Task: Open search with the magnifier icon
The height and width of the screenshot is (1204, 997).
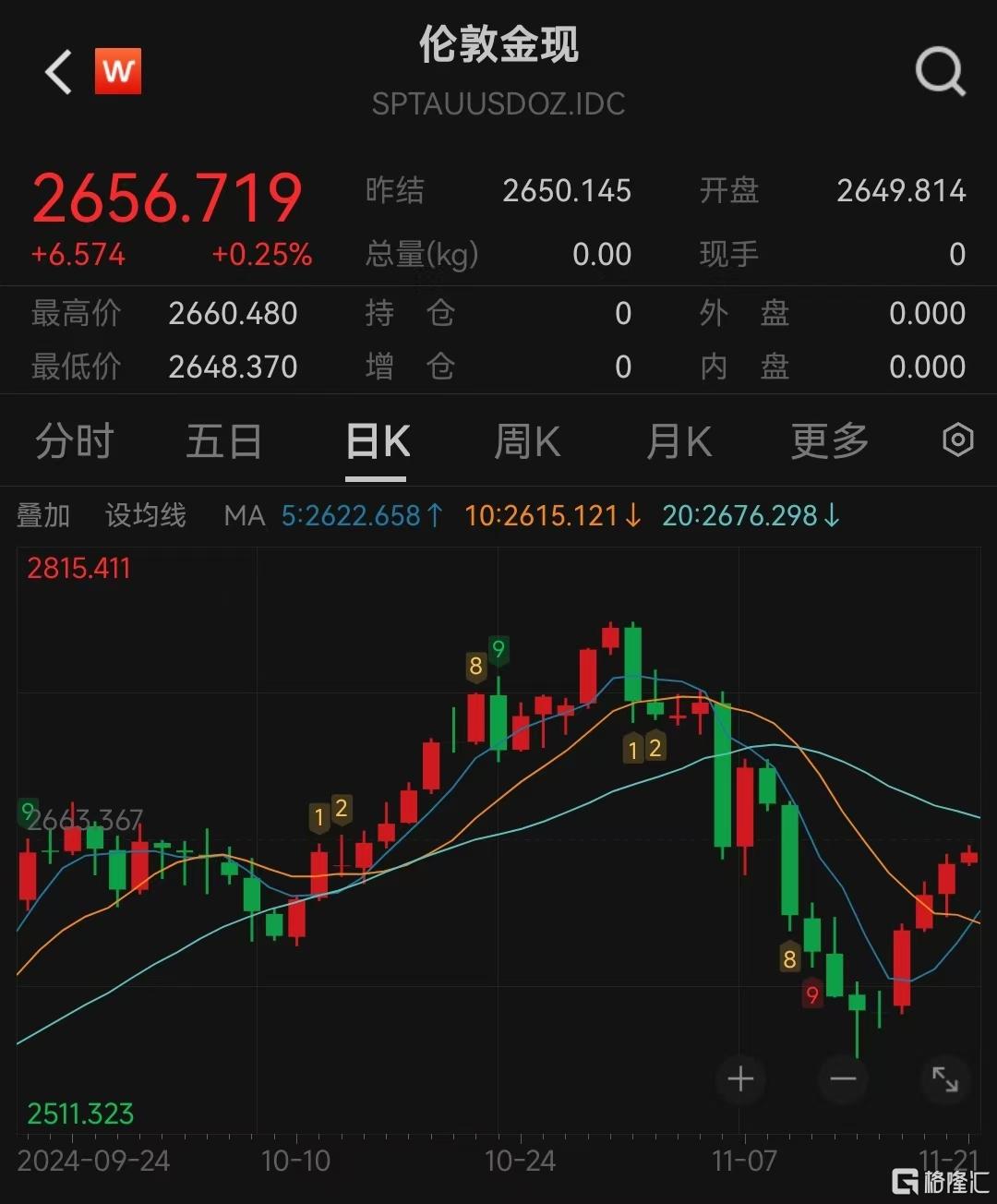Action: click(940, 72)
